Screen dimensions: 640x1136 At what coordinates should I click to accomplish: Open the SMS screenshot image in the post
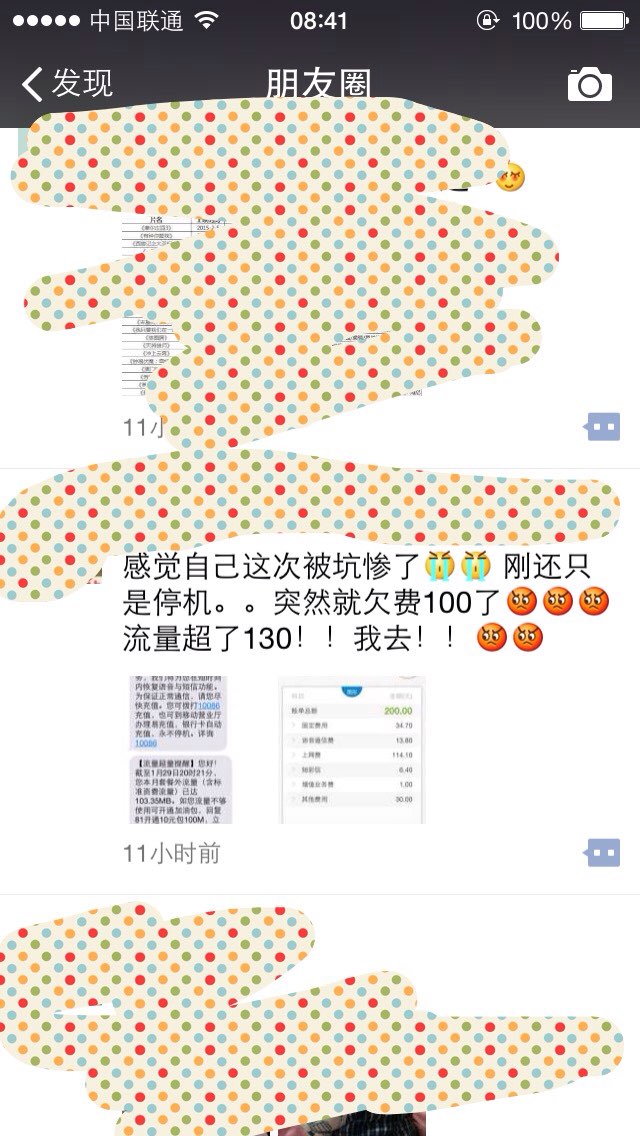tap(180, 750)
